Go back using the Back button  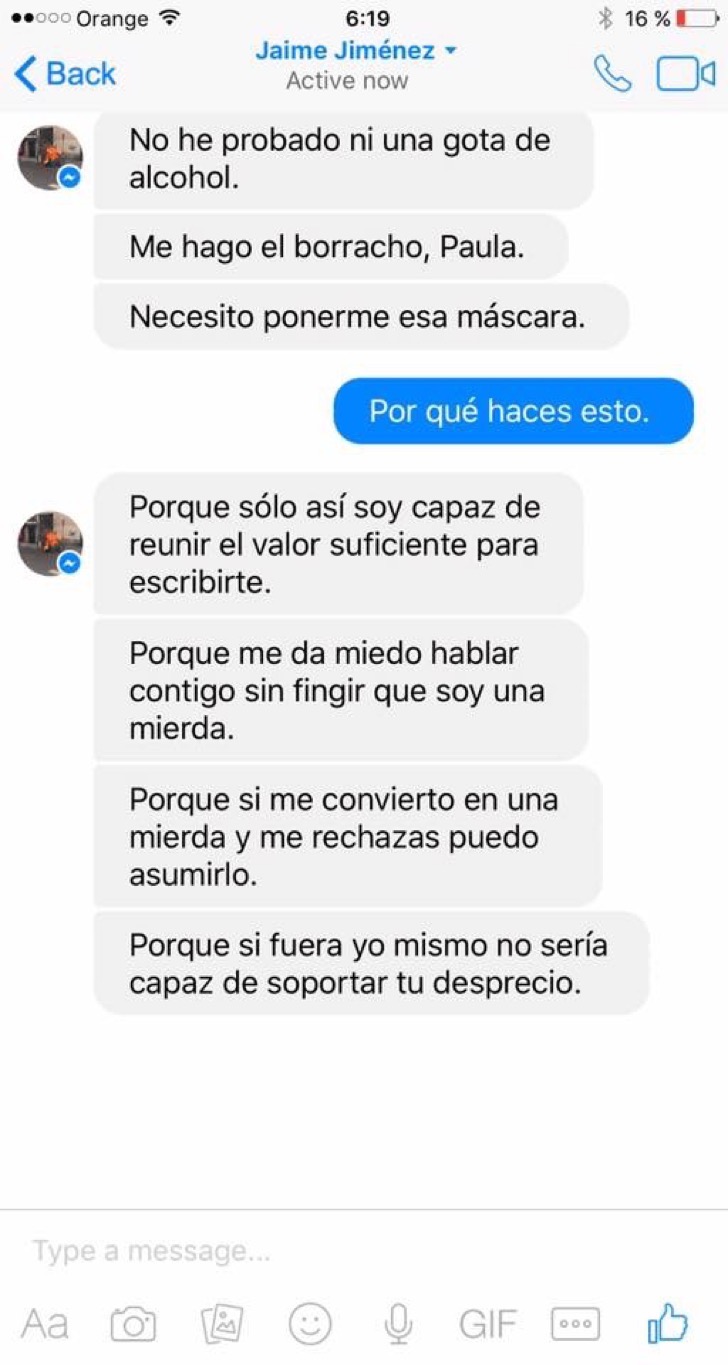point(66,74)
